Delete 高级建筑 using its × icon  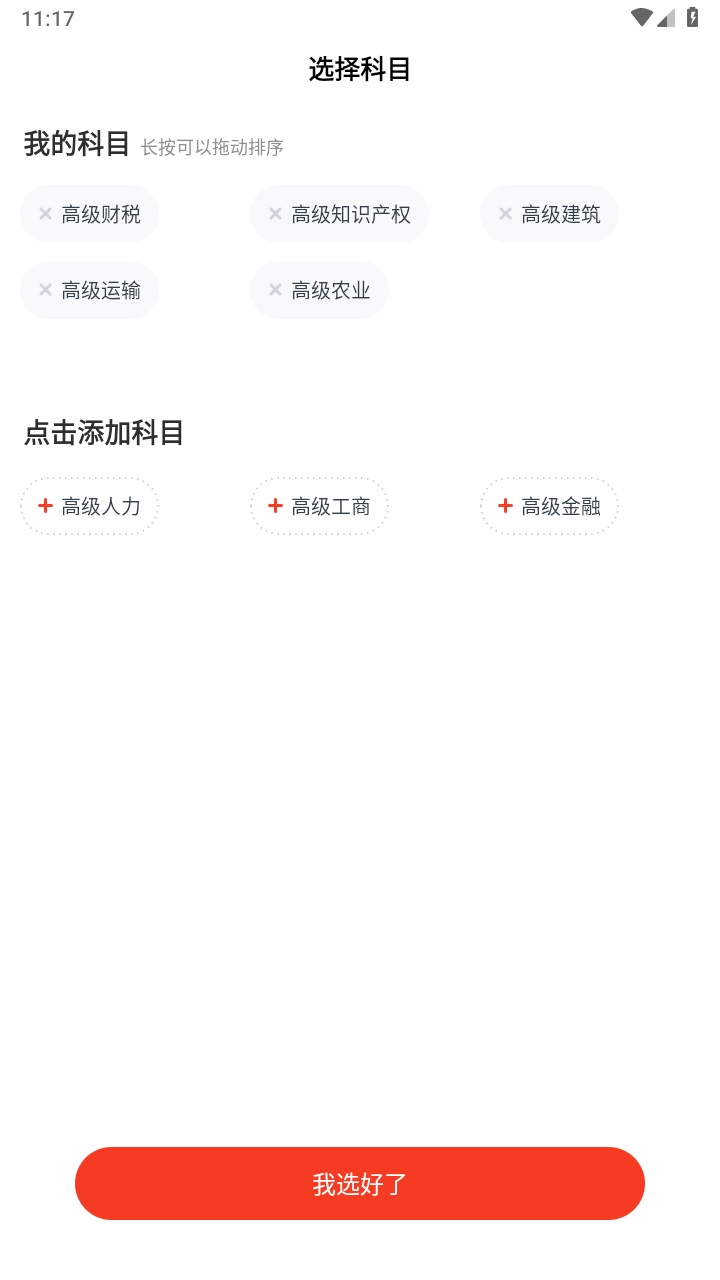pos(504,213)
